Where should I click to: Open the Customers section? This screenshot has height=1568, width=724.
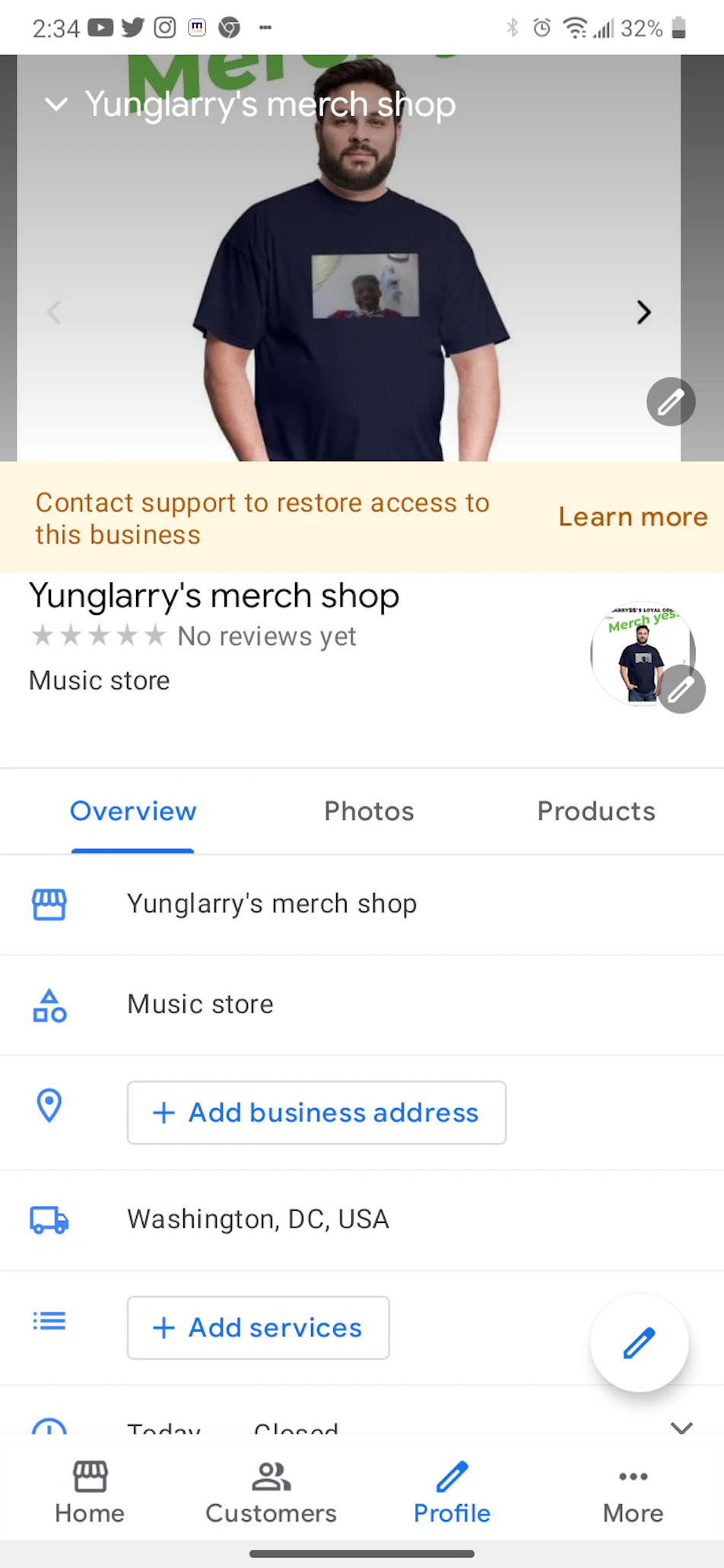tap(271, 1490)
